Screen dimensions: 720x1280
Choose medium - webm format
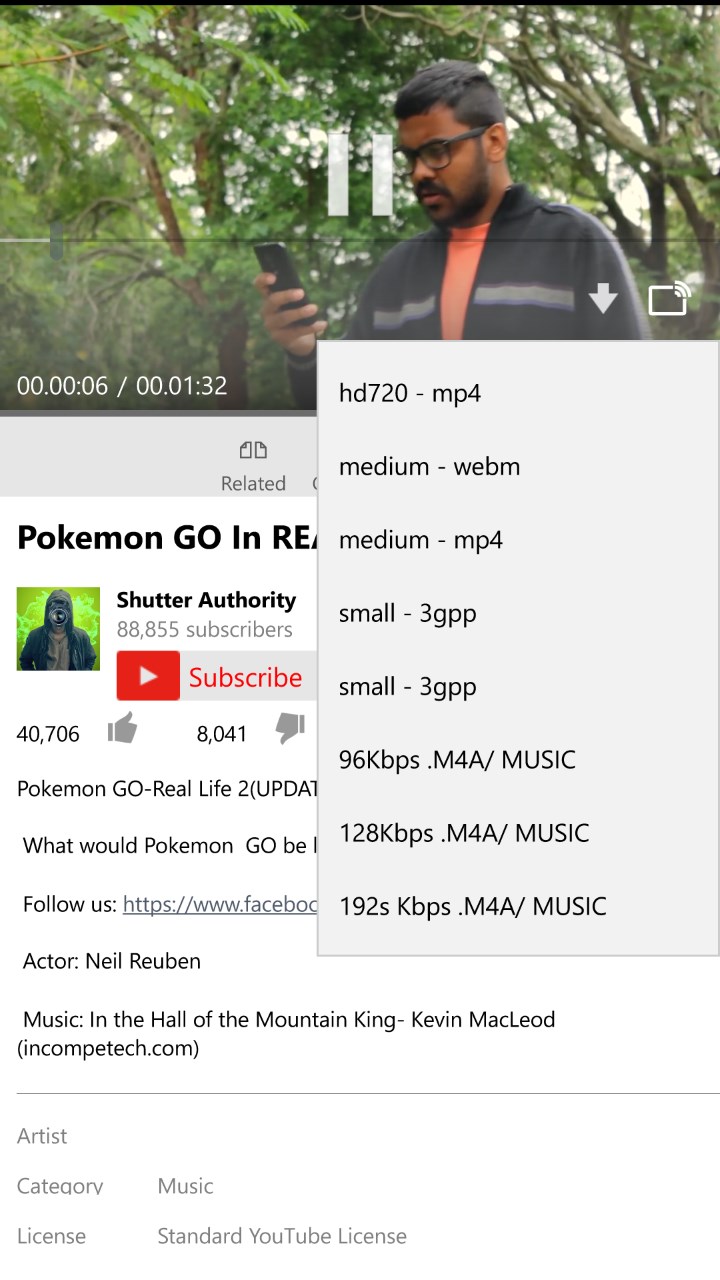pos(429,466)
